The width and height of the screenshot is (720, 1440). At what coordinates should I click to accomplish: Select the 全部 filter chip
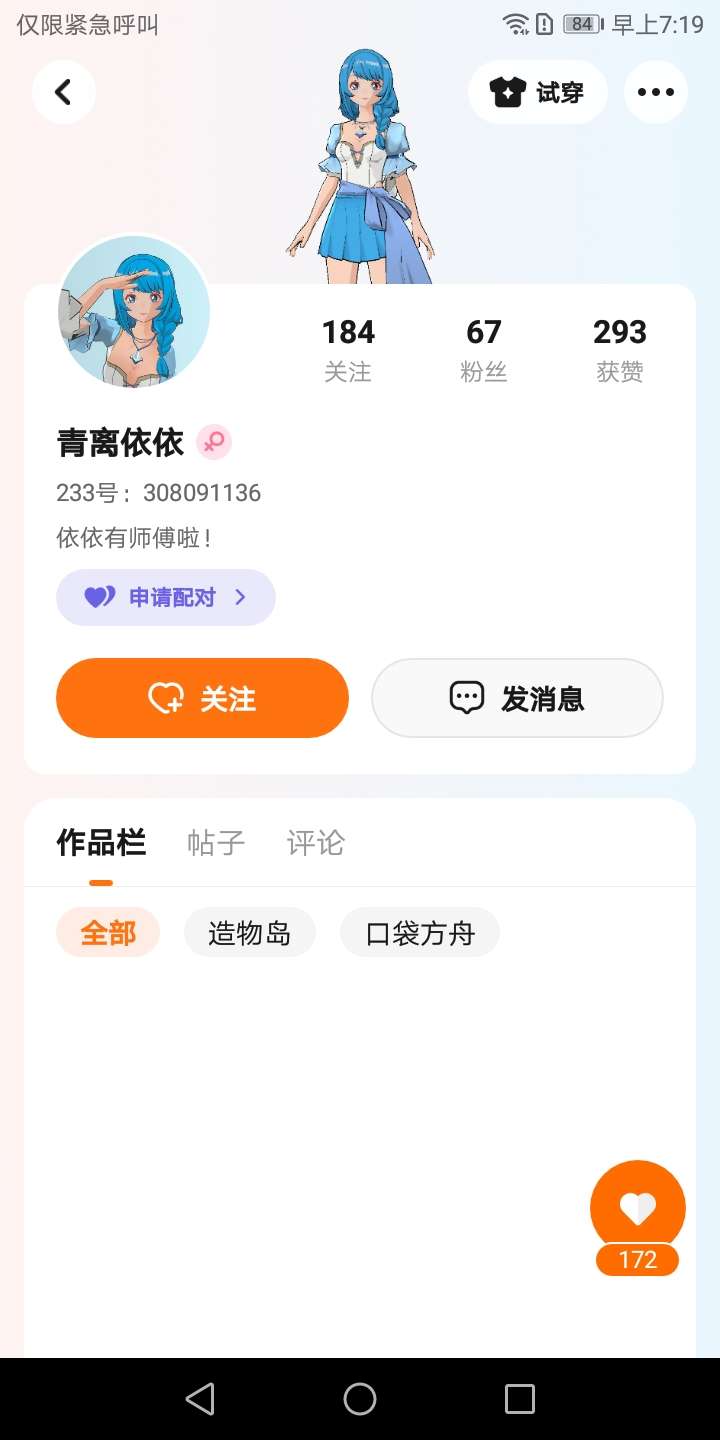click(x=108, y=933)
